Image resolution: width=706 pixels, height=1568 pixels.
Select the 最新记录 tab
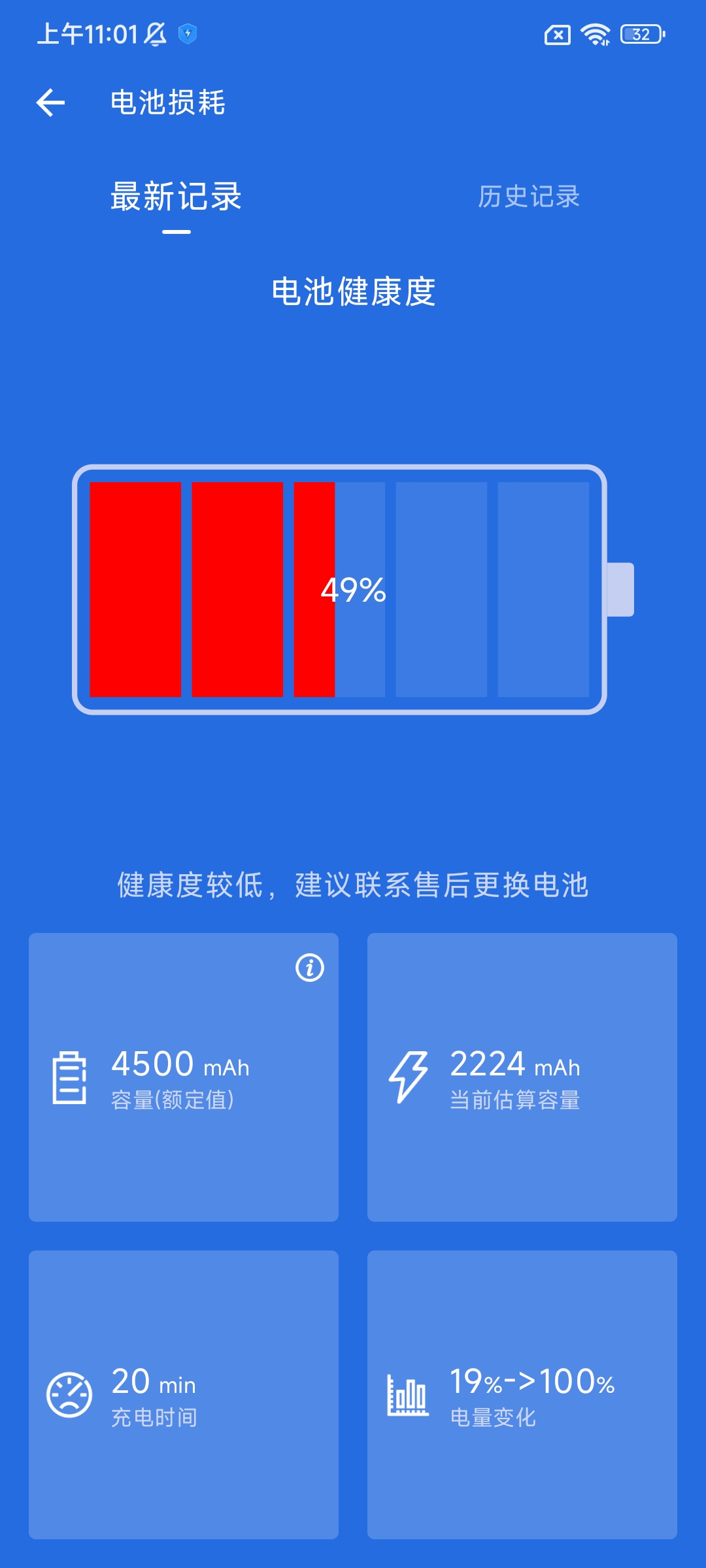pos(176,197)
